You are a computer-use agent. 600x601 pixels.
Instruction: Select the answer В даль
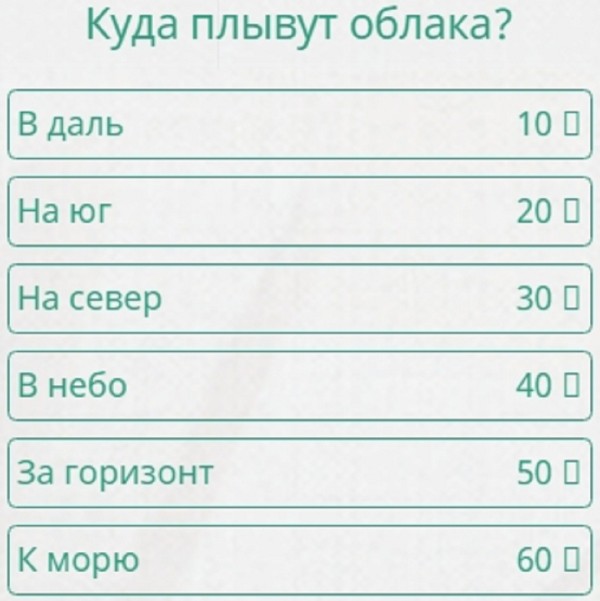(300, 124)
